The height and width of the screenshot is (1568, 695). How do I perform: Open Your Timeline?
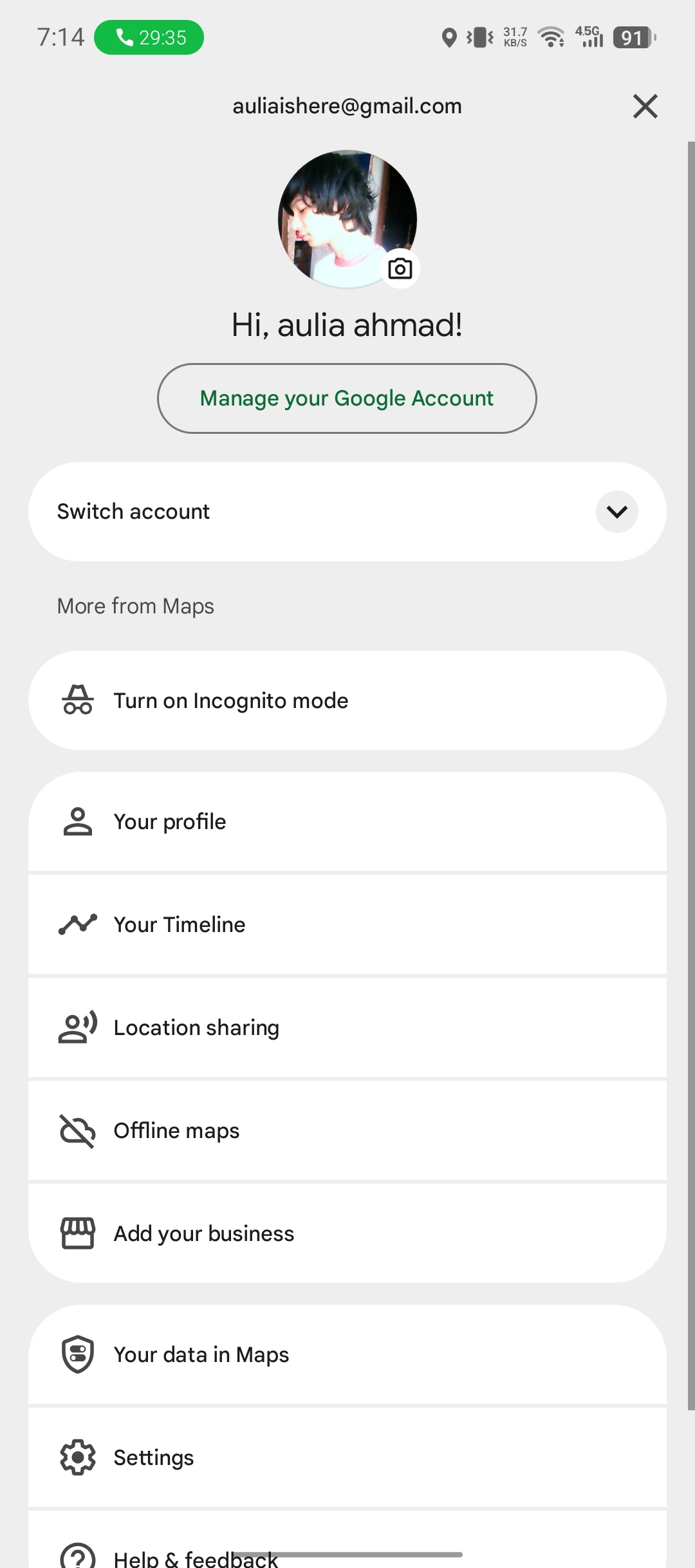[347, 924]
